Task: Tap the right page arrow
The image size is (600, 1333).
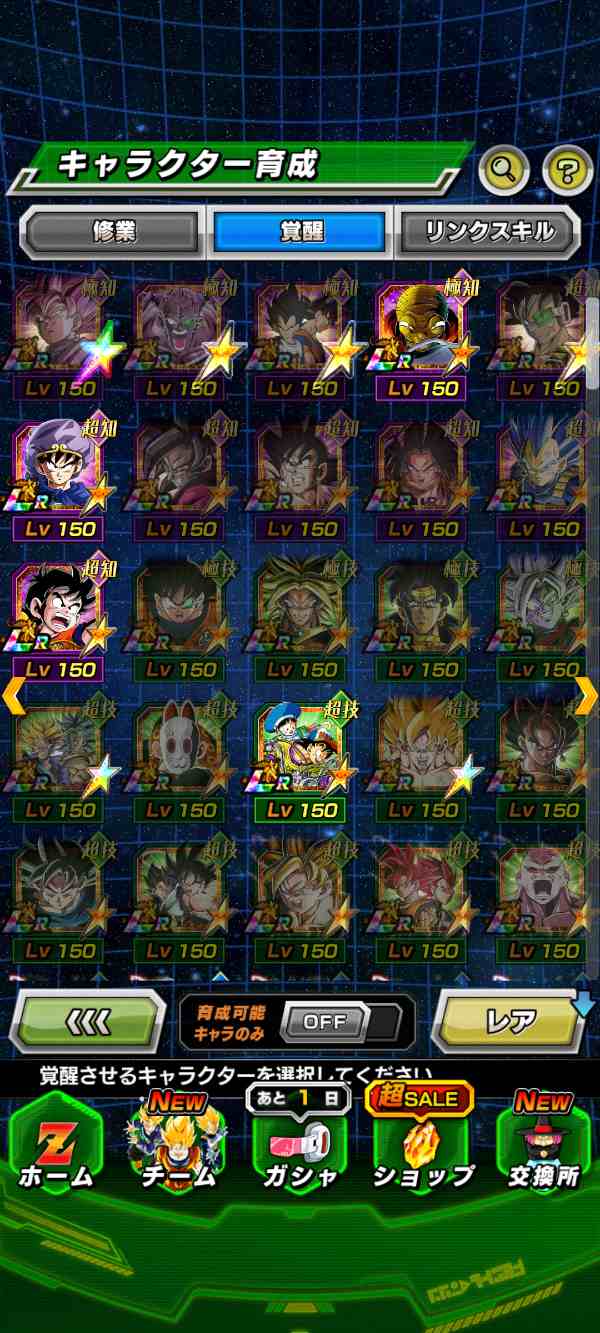Action: 586,696
